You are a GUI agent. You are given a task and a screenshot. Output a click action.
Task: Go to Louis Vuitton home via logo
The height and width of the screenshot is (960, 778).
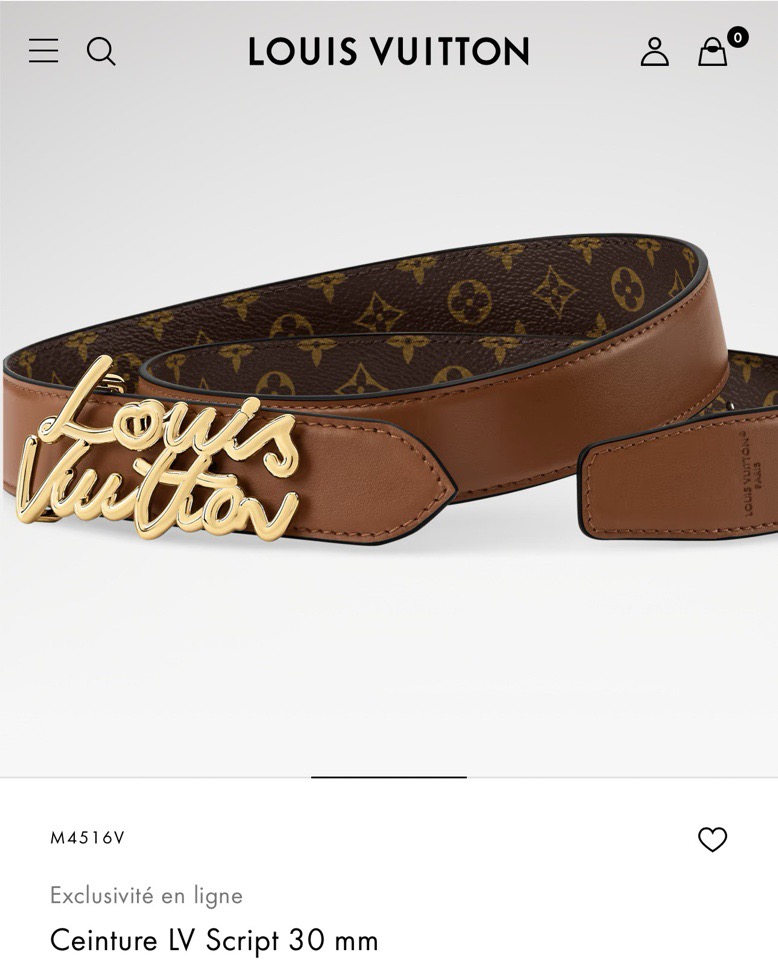click(389, 52)
